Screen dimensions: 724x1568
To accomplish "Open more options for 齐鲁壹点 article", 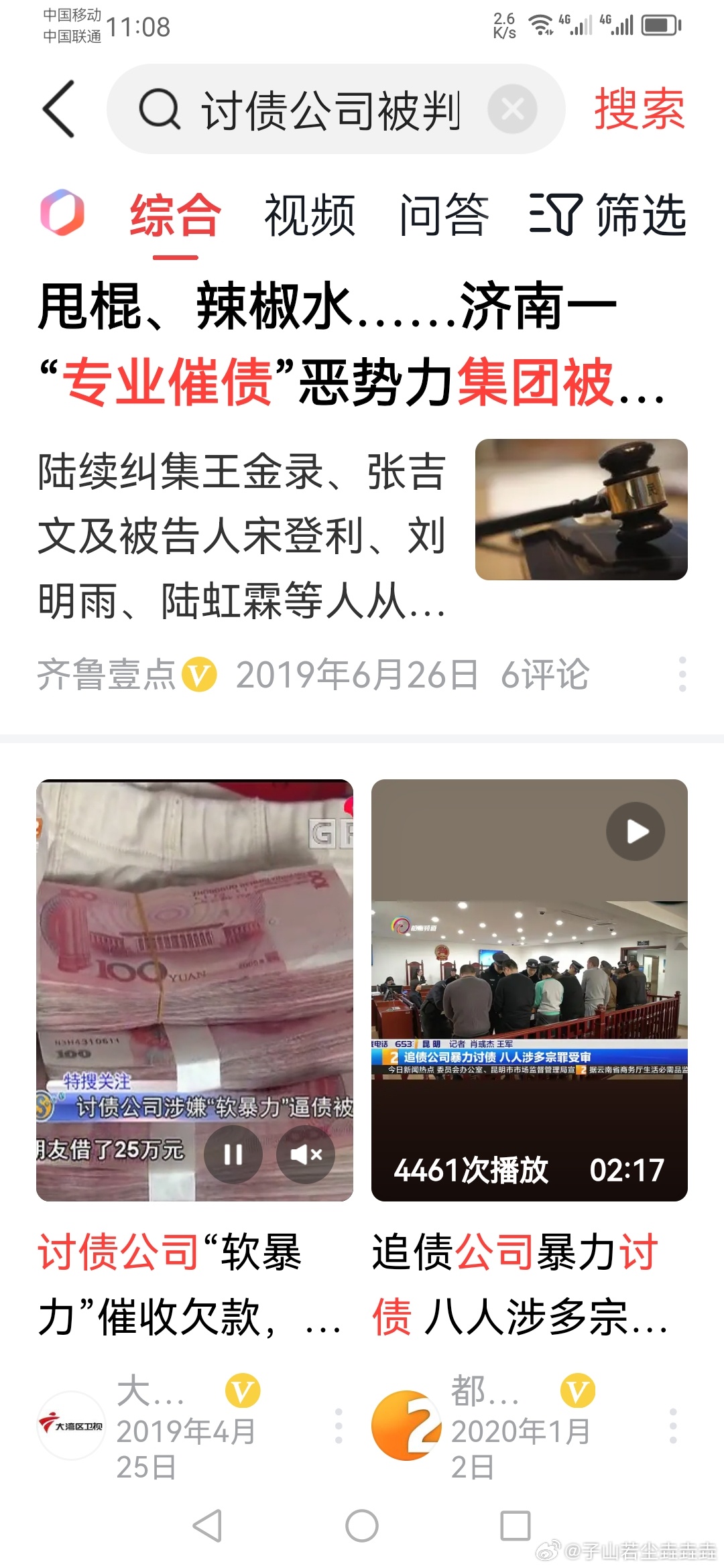I will [x=682, y=674].
